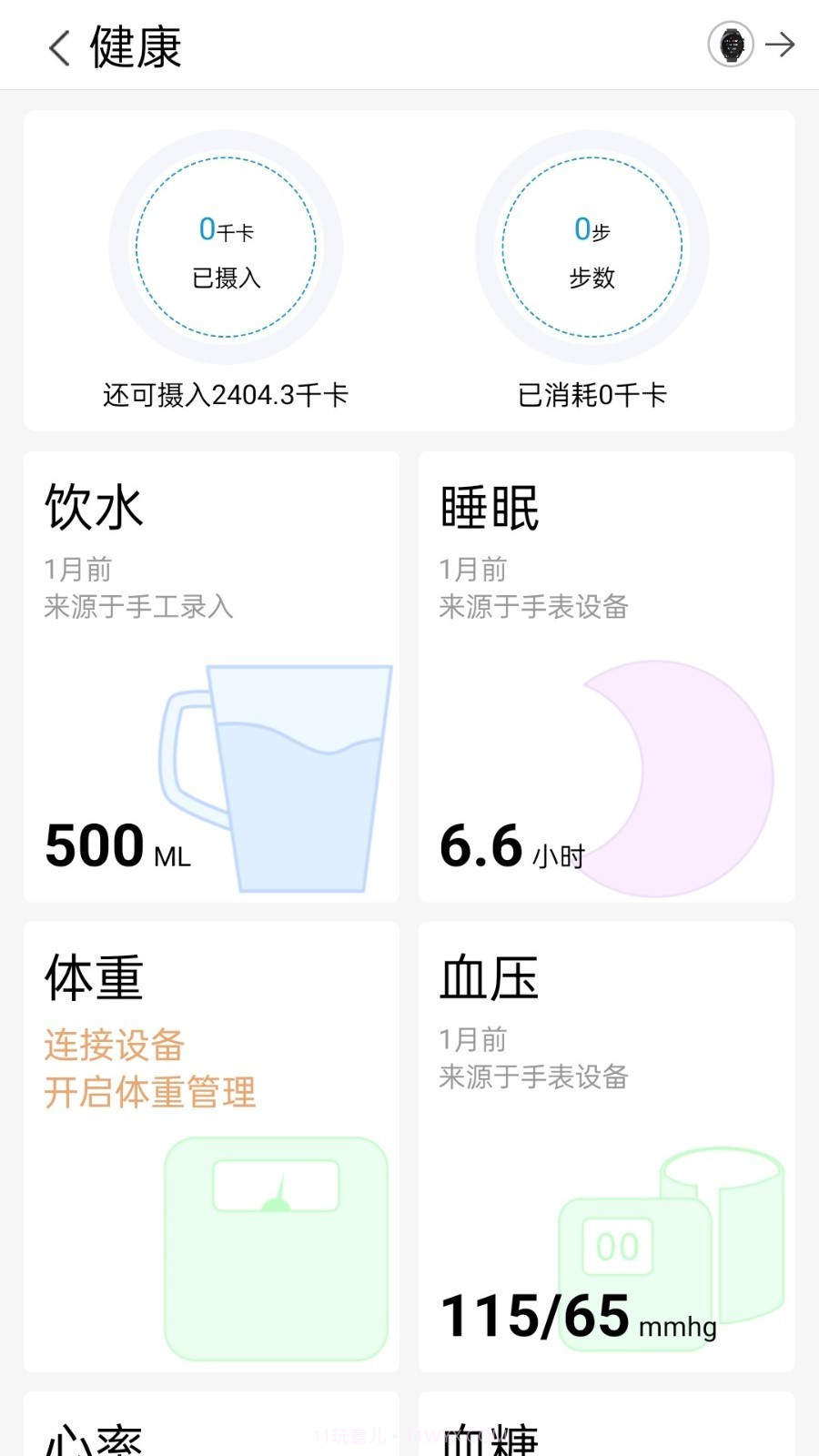This screenshot has height=1456, width=819.
Task: Tap the right arrow next to the watch avatar
Action: [781, 45]
